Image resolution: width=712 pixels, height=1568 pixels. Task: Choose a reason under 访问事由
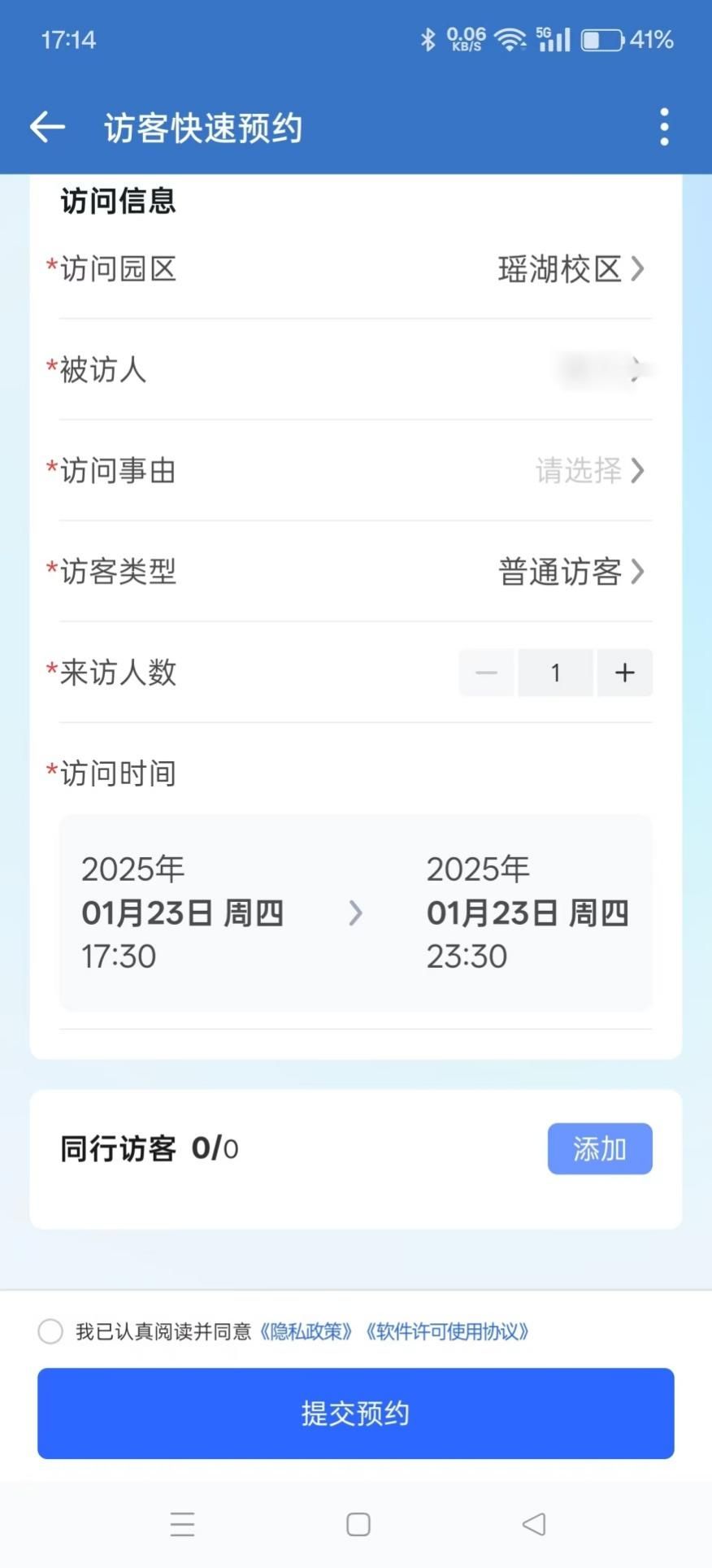point(356,471)
